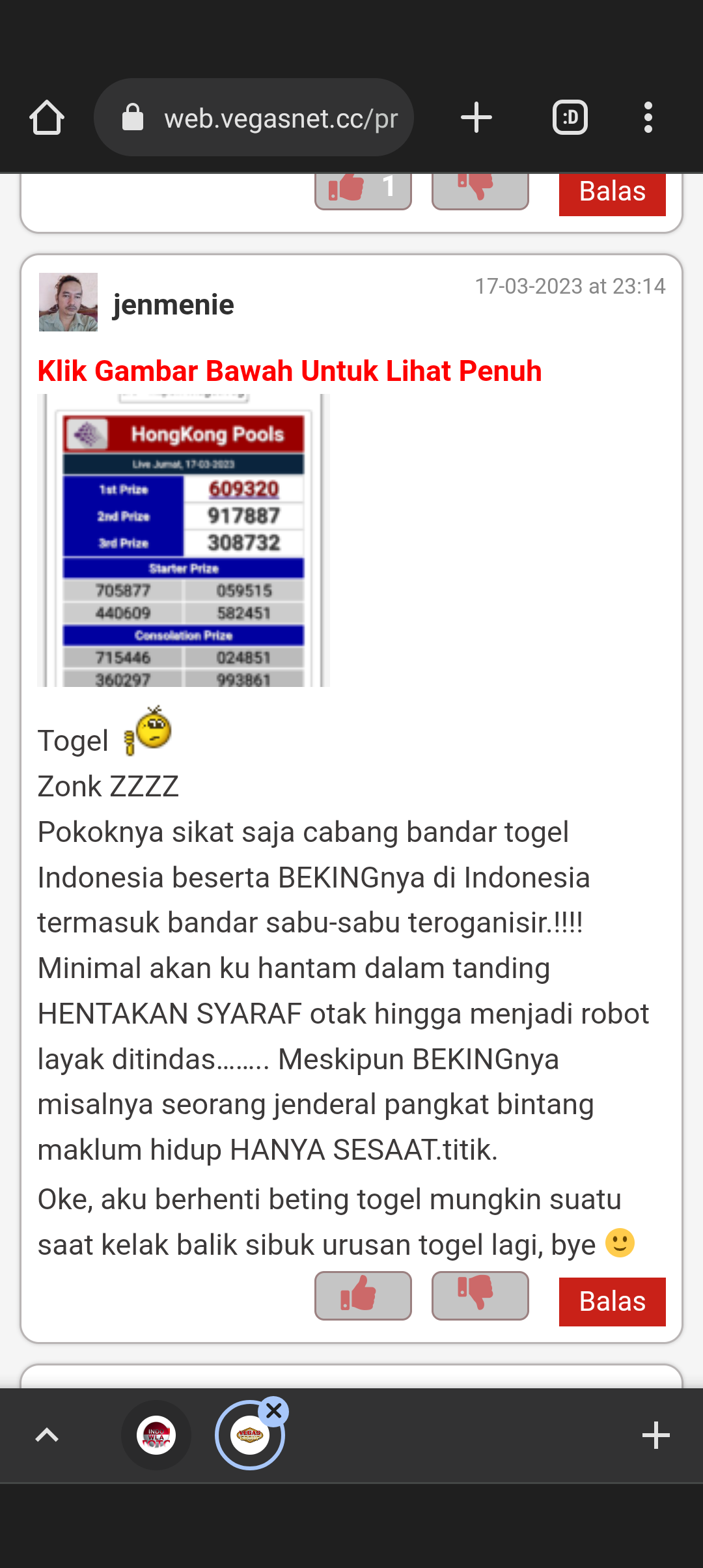Like the previous post with 1 thumbs-up

pyautogui.click(x=363, y=190)
